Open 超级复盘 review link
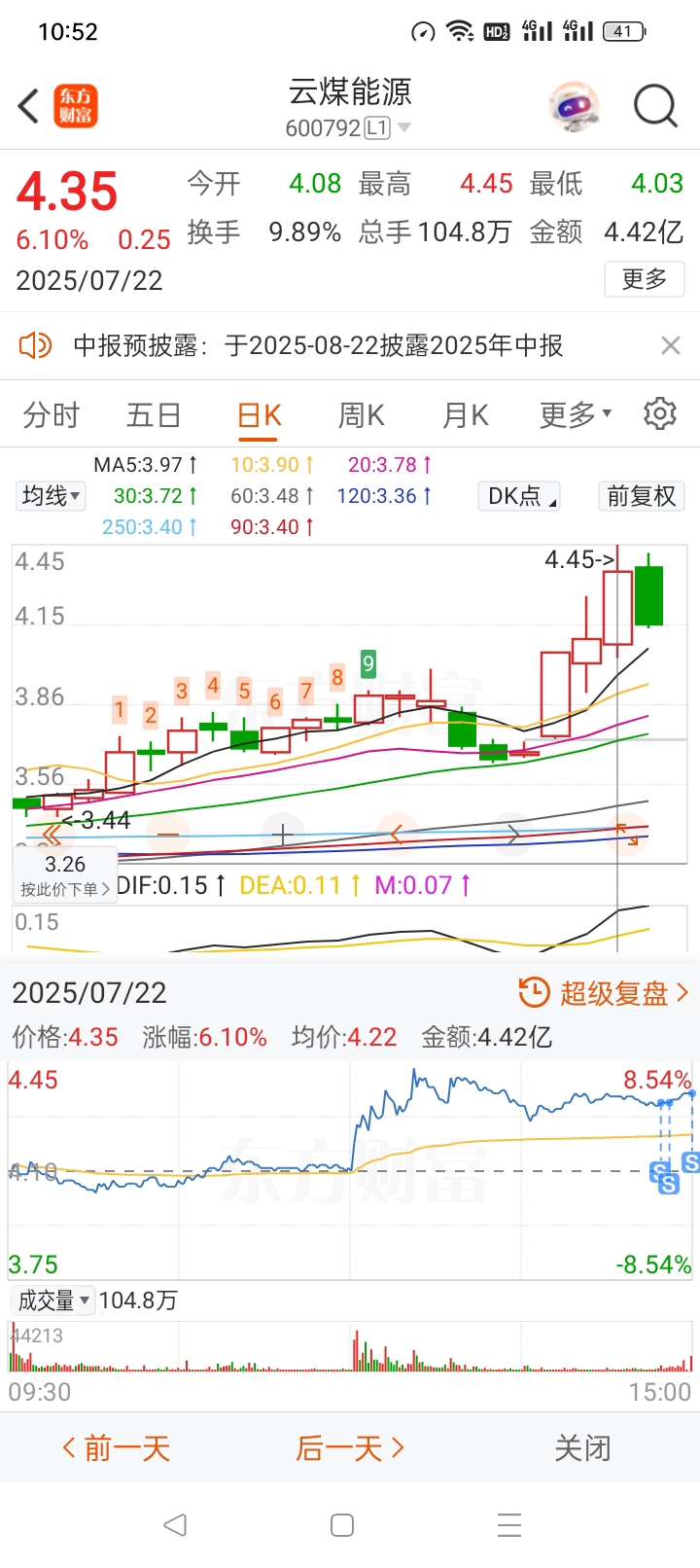The width and height of the screenshot is (700, 1568). pos(604,993)
